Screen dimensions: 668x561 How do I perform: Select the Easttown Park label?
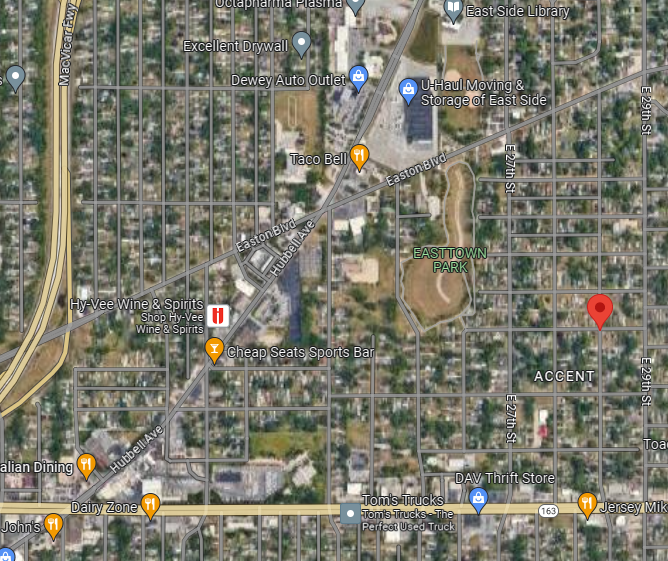442,260
